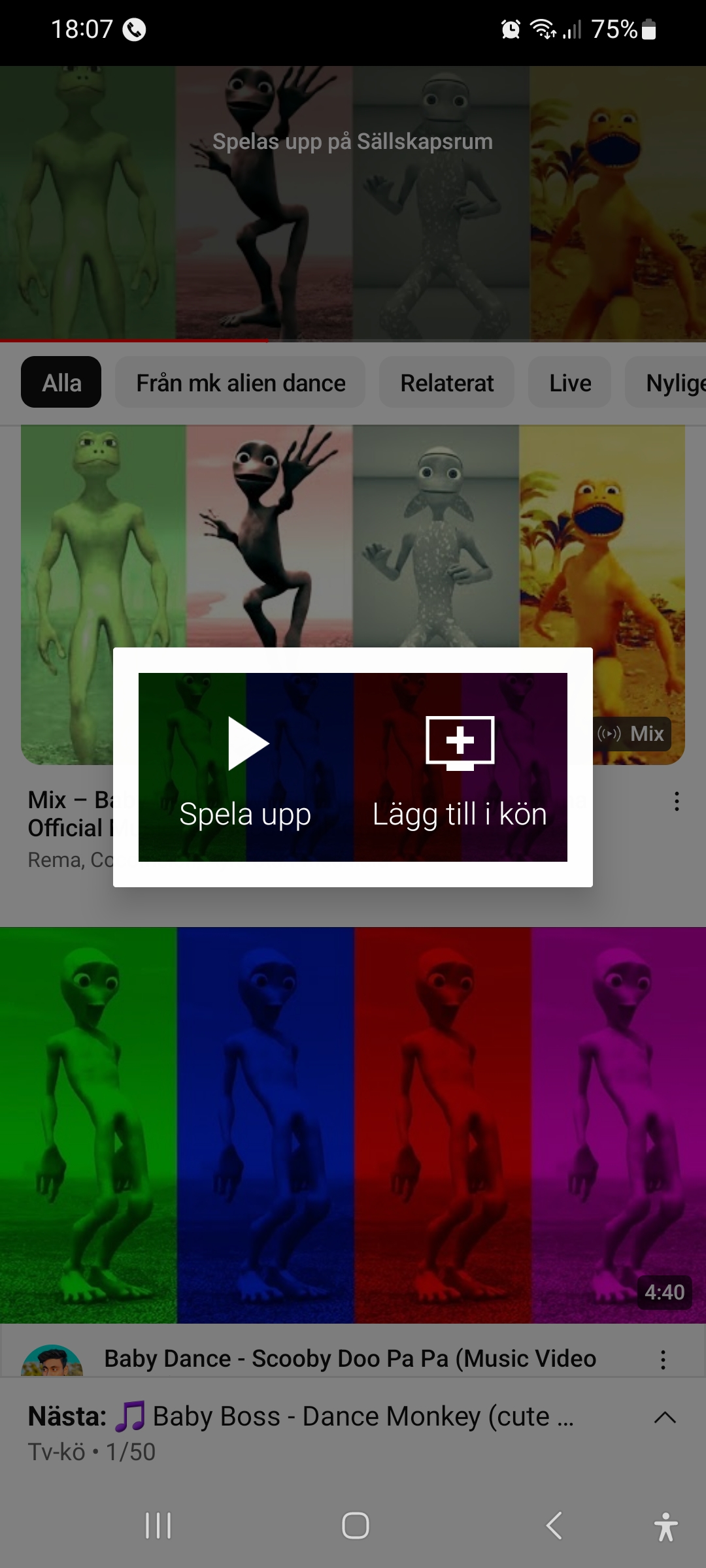Open the Baby Dance channel avatar
The image size is (706, 1568).
point(52,1362)
